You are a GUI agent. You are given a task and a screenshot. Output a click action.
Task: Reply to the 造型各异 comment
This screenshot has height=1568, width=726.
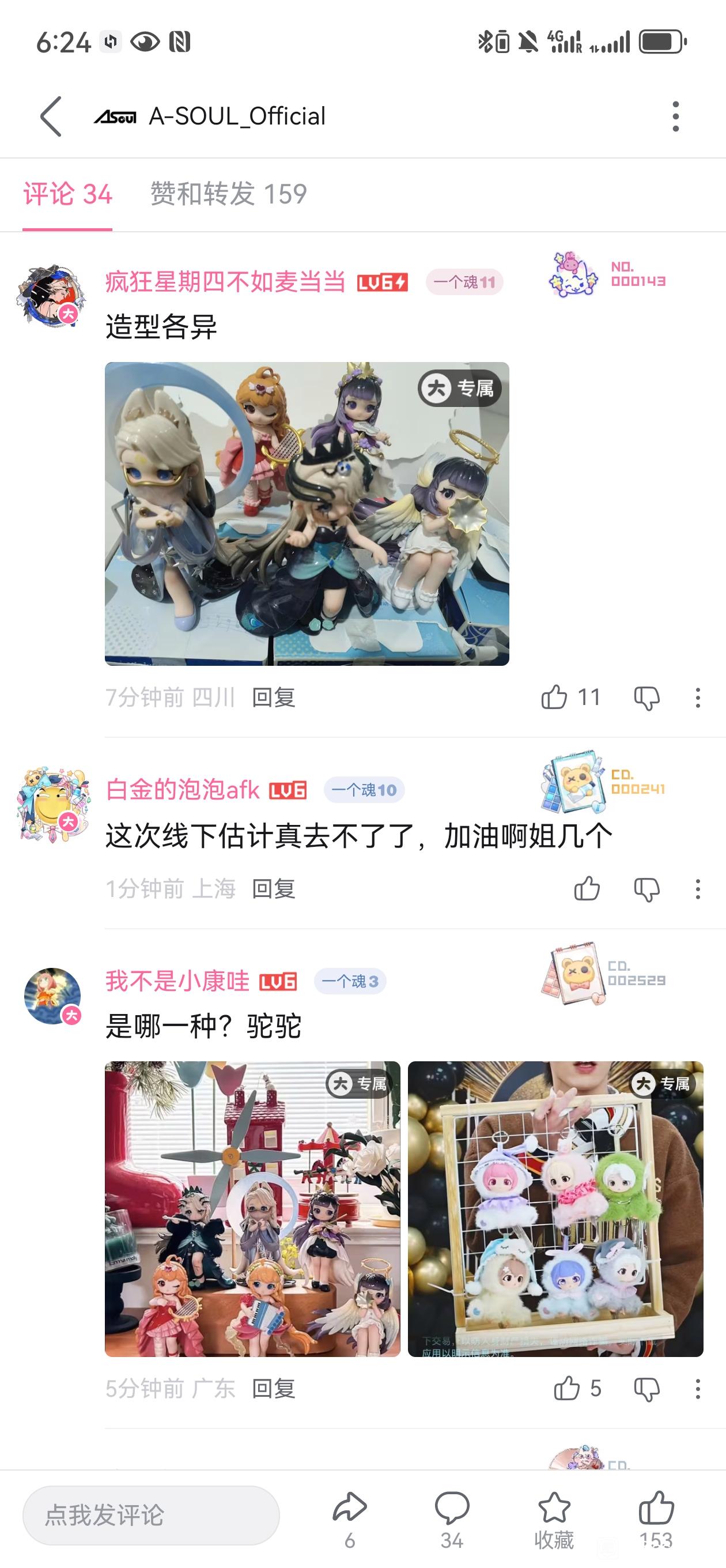click(274, 698)
